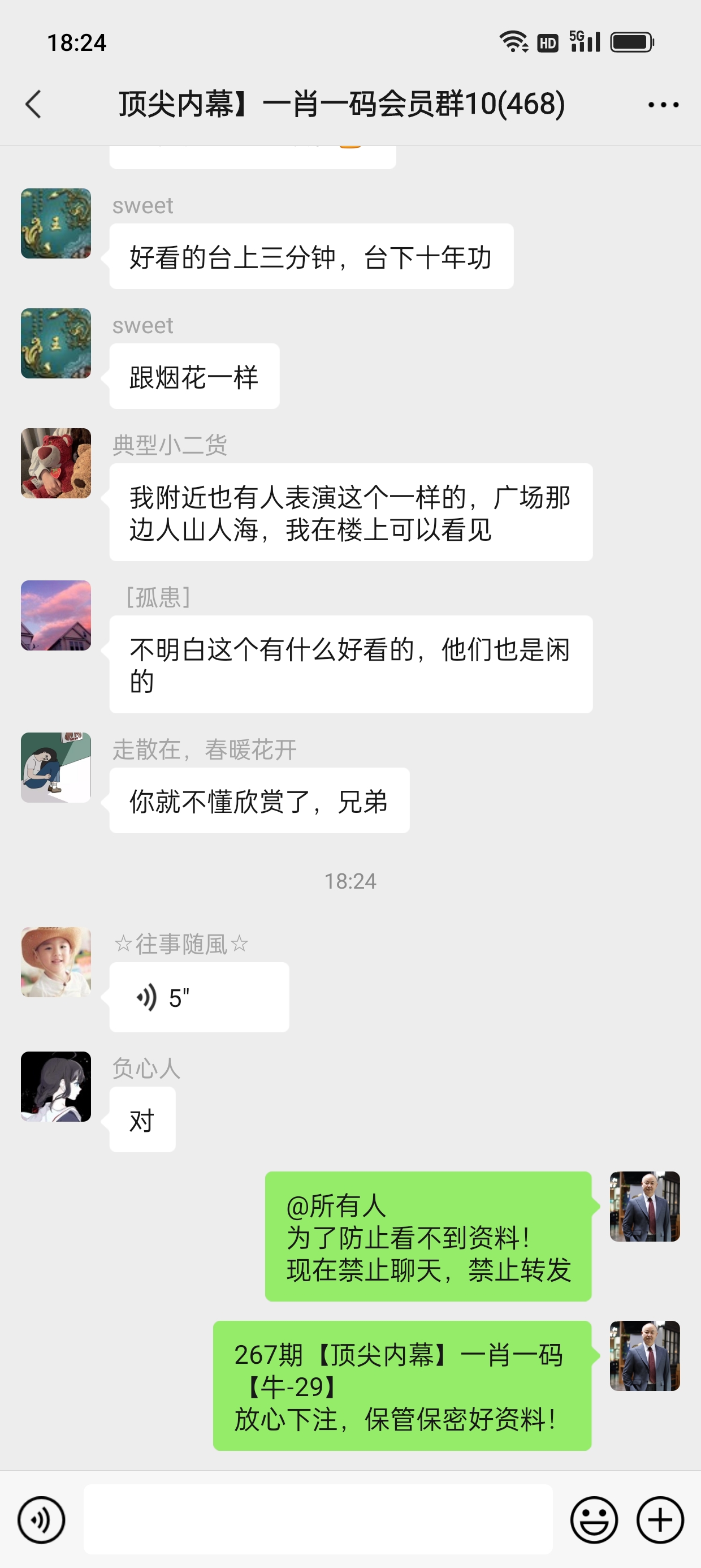View 负心人's profile picture

[x=56, y=1087]
